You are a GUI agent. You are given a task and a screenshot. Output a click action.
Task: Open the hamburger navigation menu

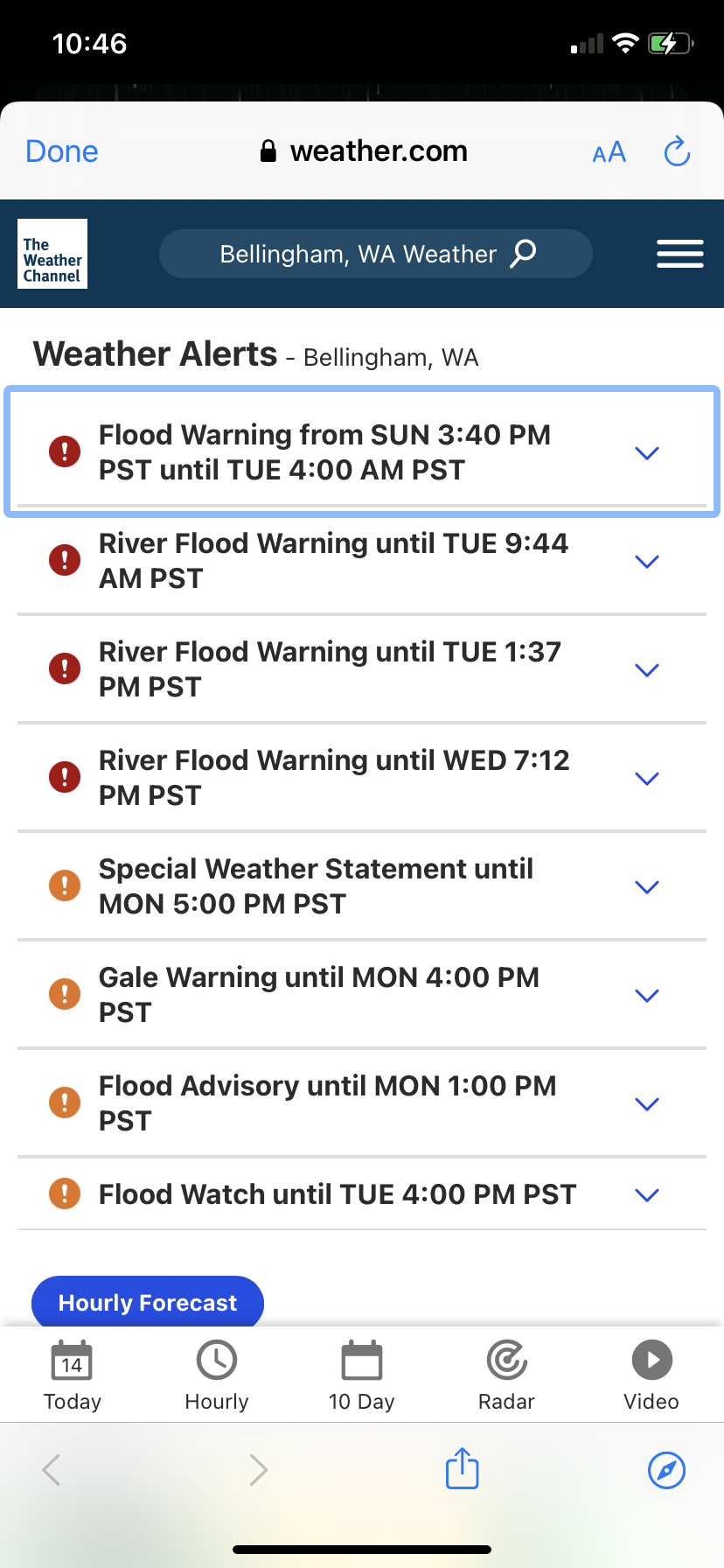coord(679,254)
